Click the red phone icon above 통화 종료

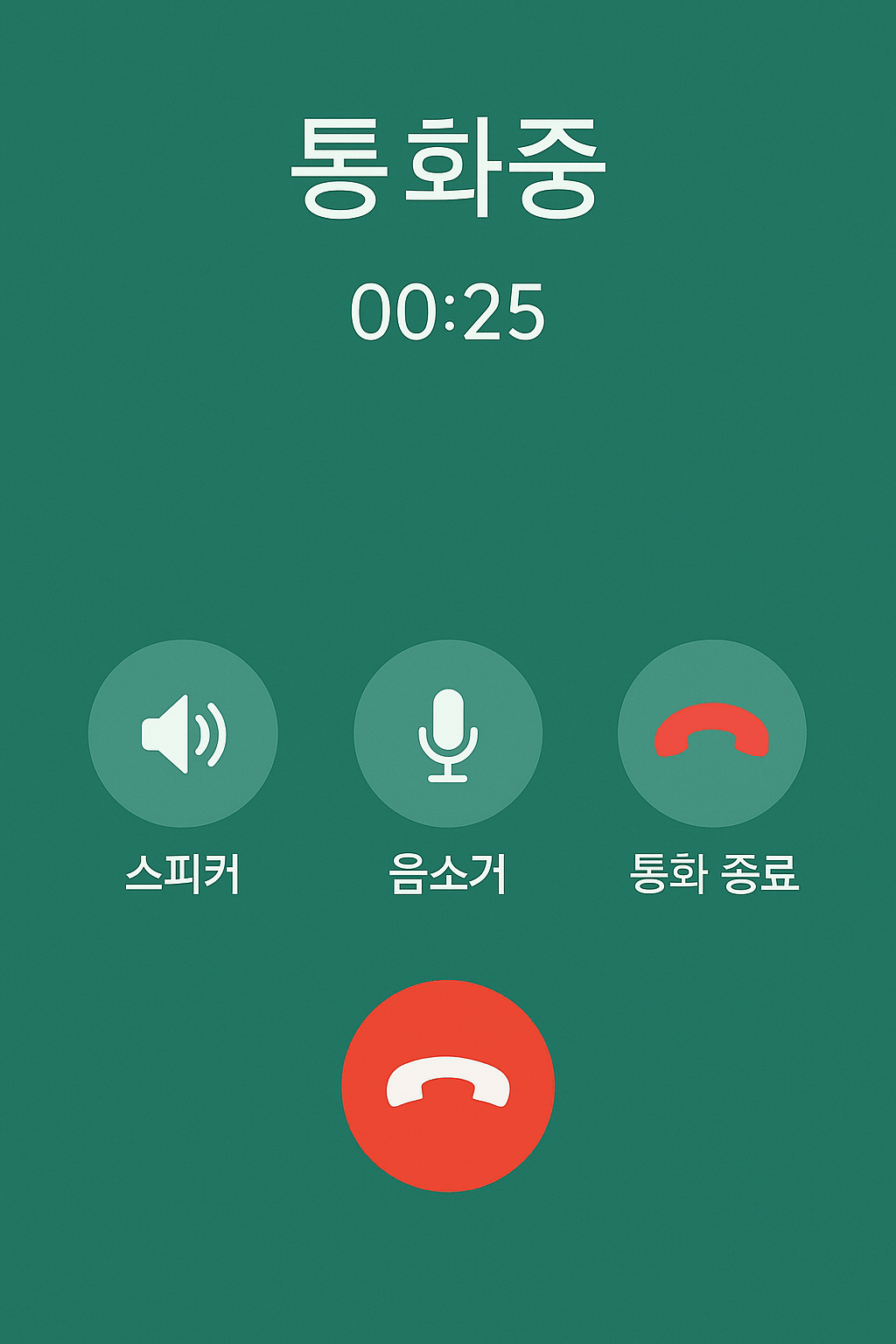click(x=713, y=733)
